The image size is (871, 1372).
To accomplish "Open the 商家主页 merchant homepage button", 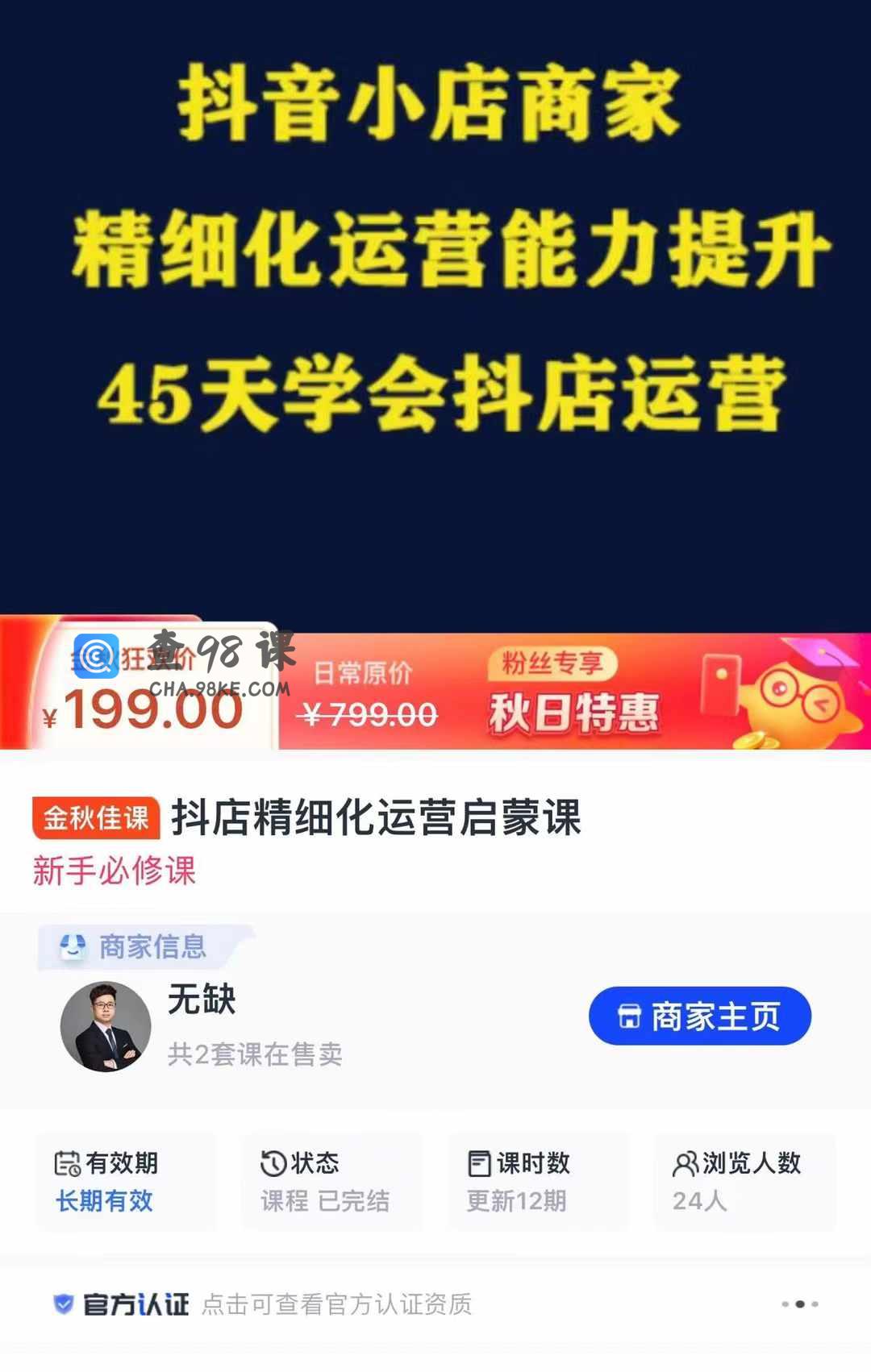I will point(699,1016).
